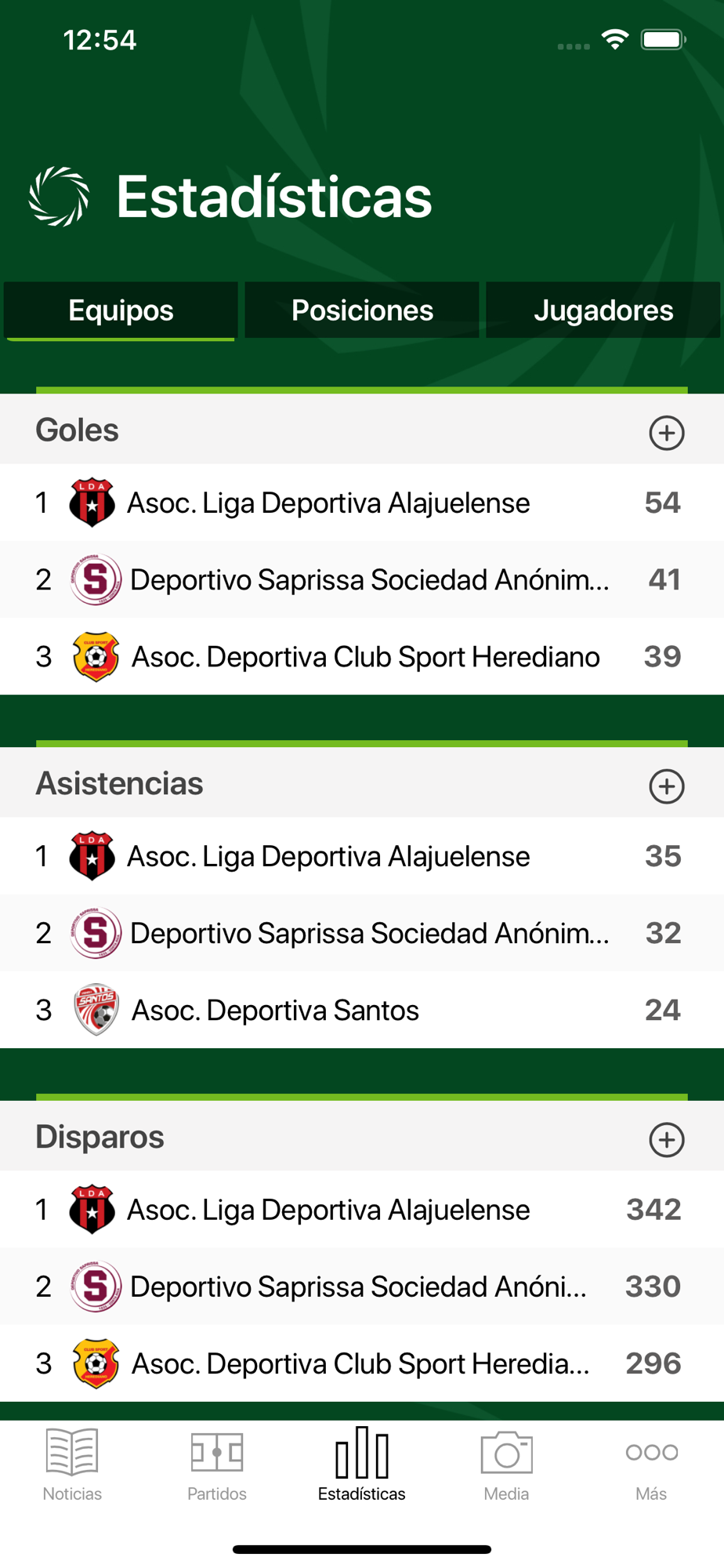Expand the Asistencias section with plus icon
The height and width of the screenshot is (1568, 724).
tap(667, 786)
